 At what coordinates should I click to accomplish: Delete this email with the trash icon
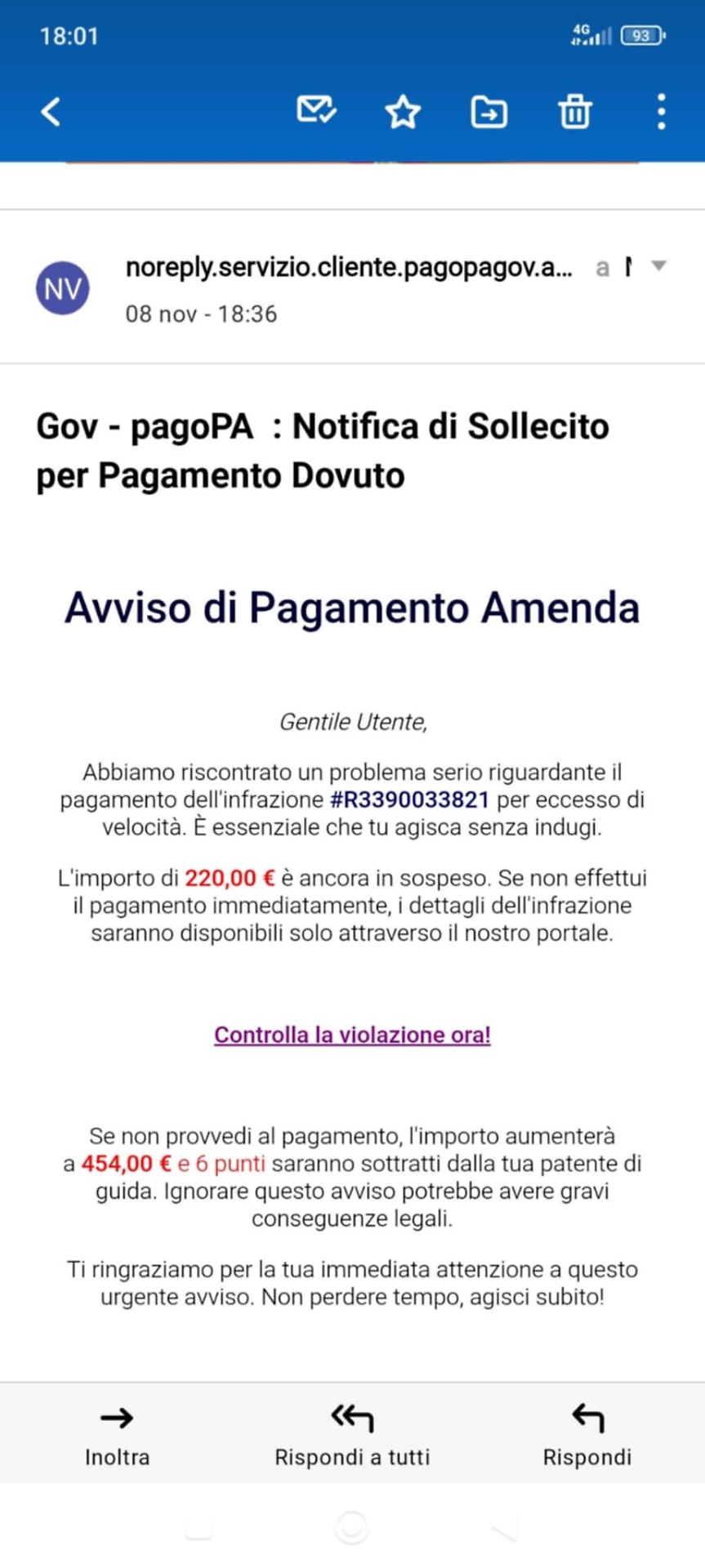tap(575, 112)
